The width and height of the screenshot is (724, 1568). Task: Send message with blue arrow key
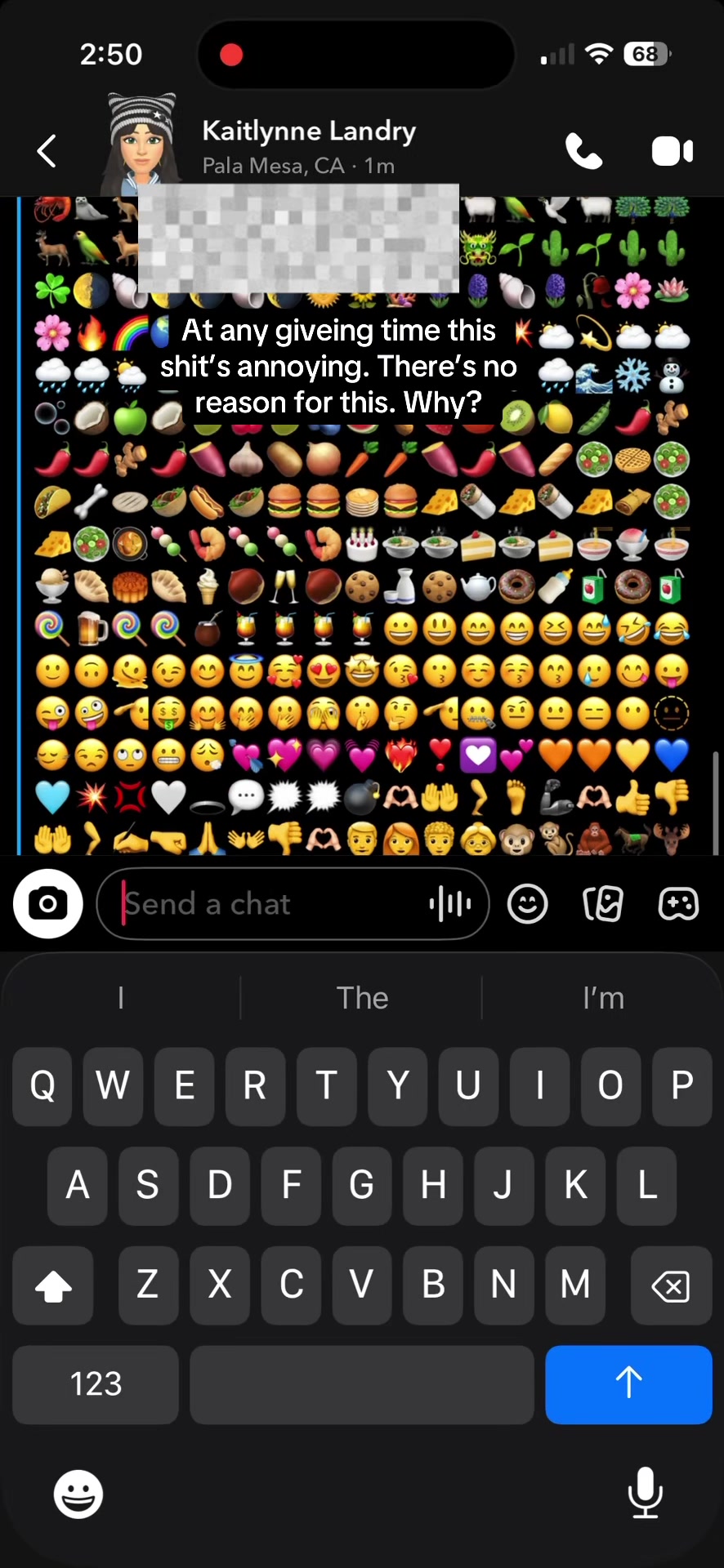[628, 1384]
